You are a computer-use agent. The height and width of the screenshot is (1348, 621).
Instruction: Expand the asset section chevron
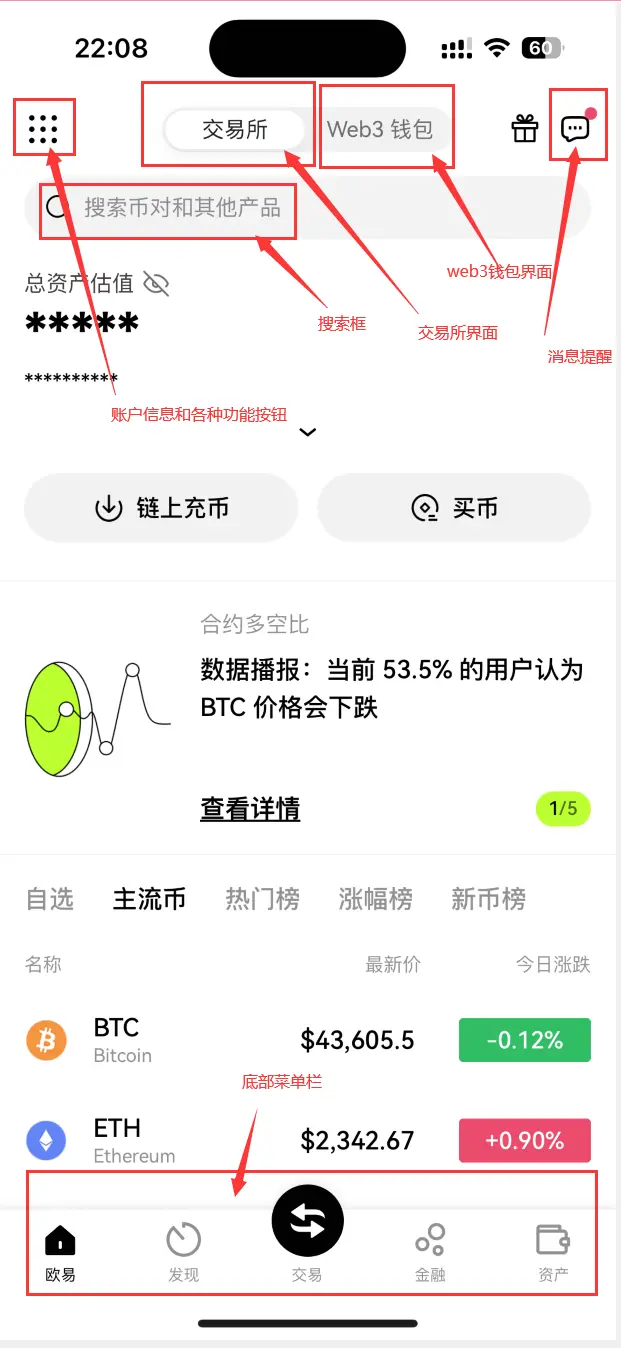tap(308, 432)
